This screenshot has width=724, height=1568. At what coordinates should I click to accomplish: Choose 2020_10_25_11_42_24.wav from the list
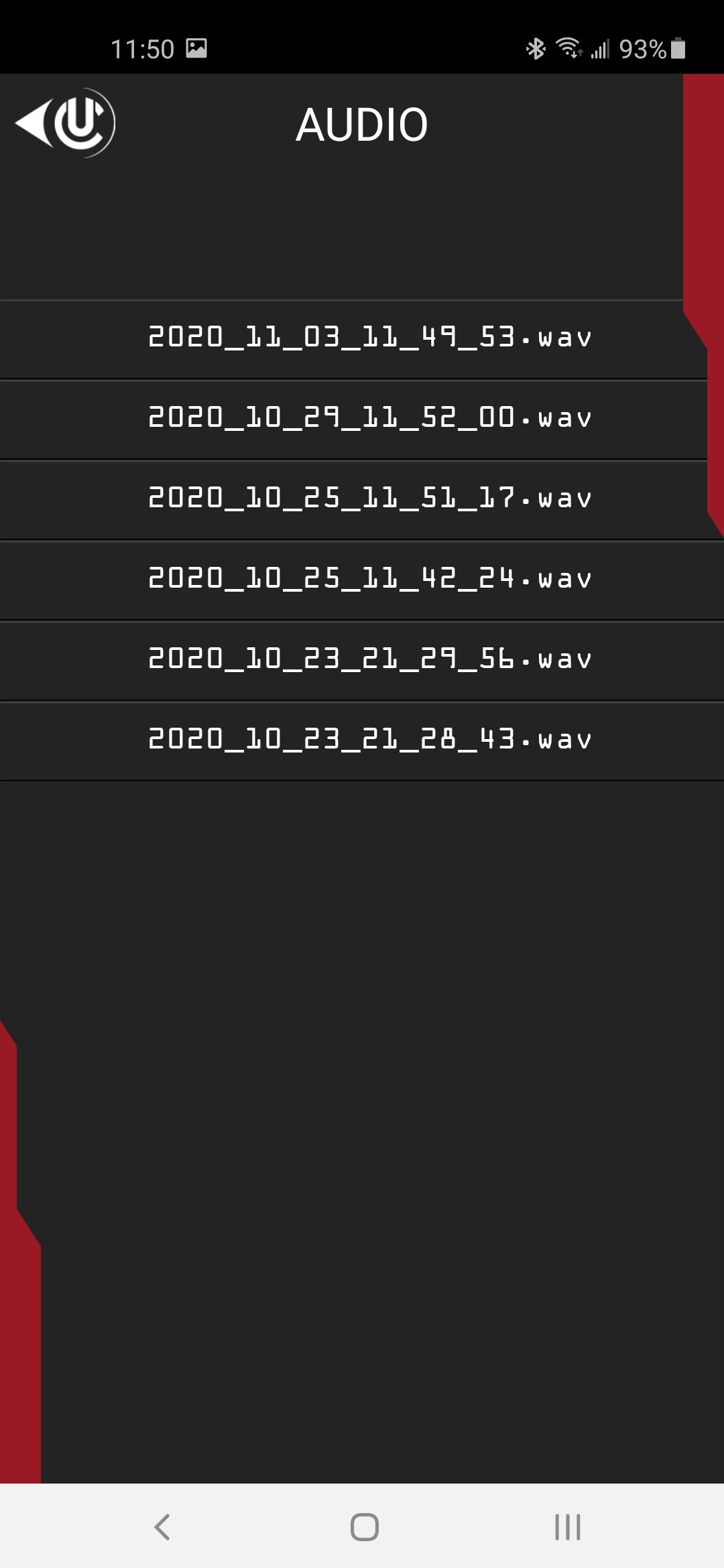[x=369, y=580]
